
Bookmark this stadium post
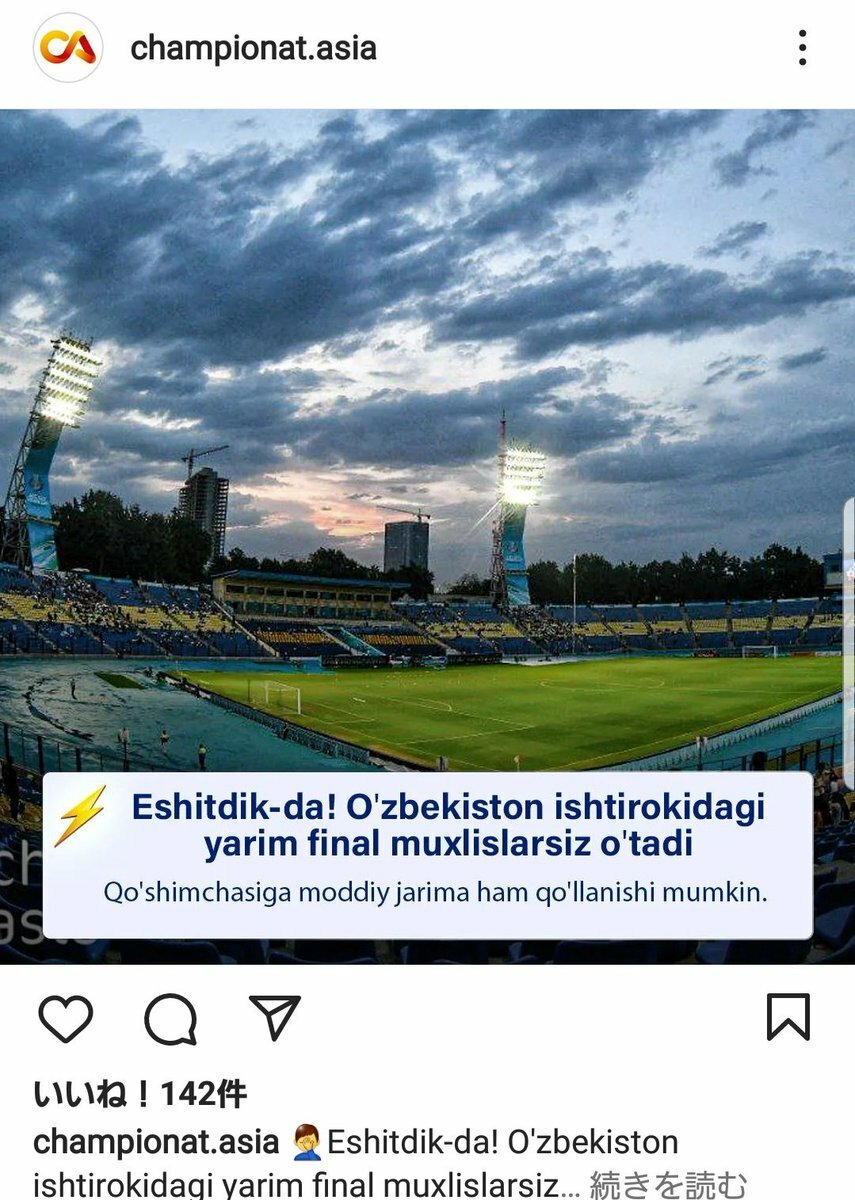tap(788, 1018)
